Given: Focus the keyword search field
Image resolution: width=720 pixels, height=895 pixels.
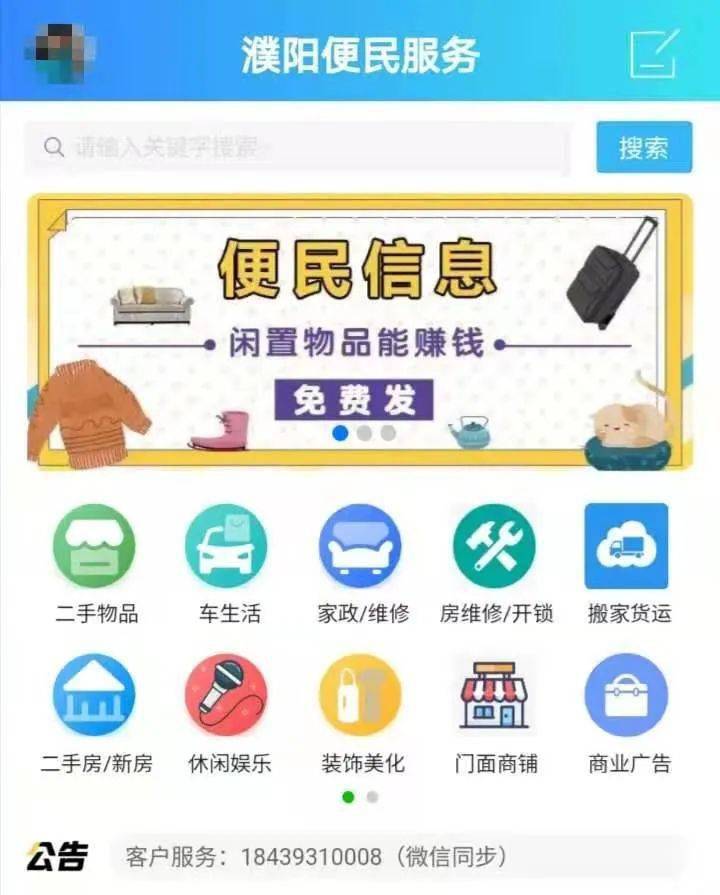Looking at the screenshot, I should pyautogui.click(x=298, y=149).
